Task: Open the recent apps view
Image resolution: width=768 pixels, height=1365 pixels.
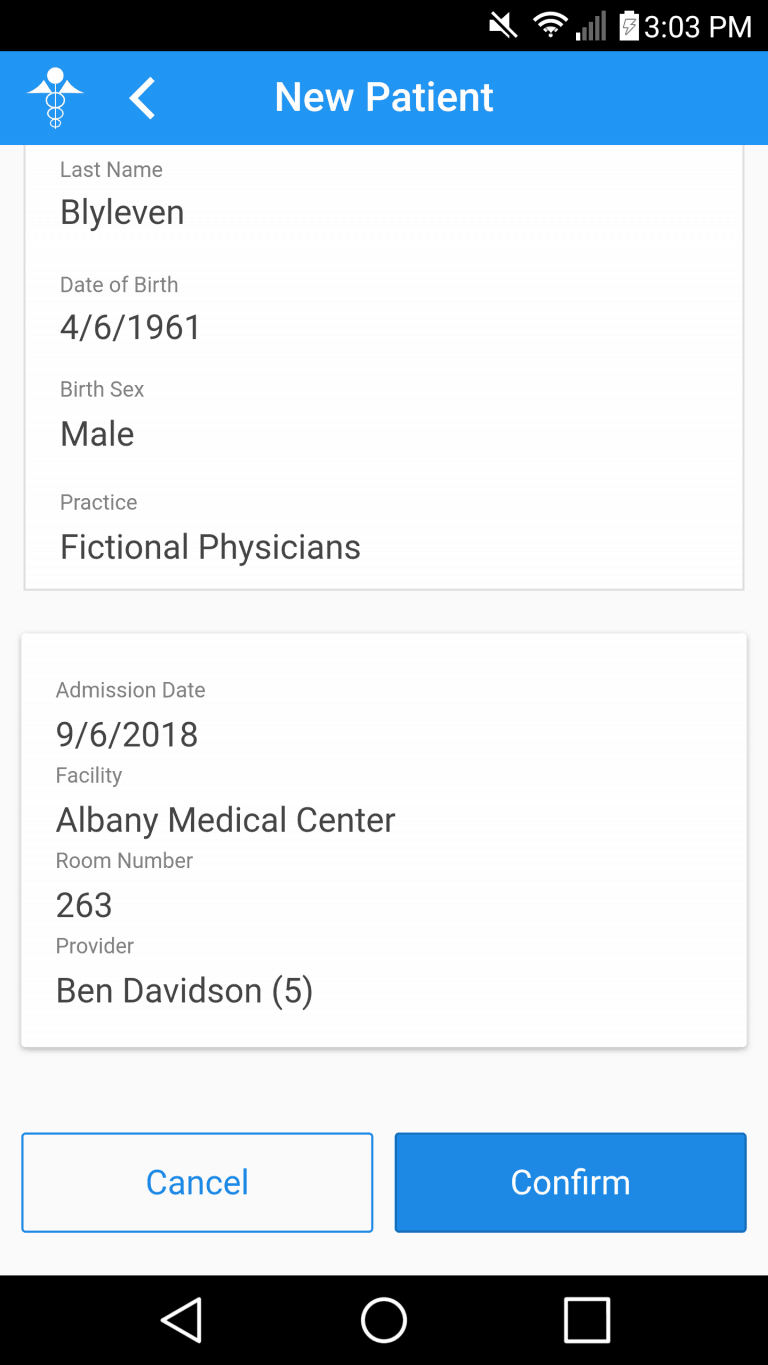Action: click(587, 1320)
